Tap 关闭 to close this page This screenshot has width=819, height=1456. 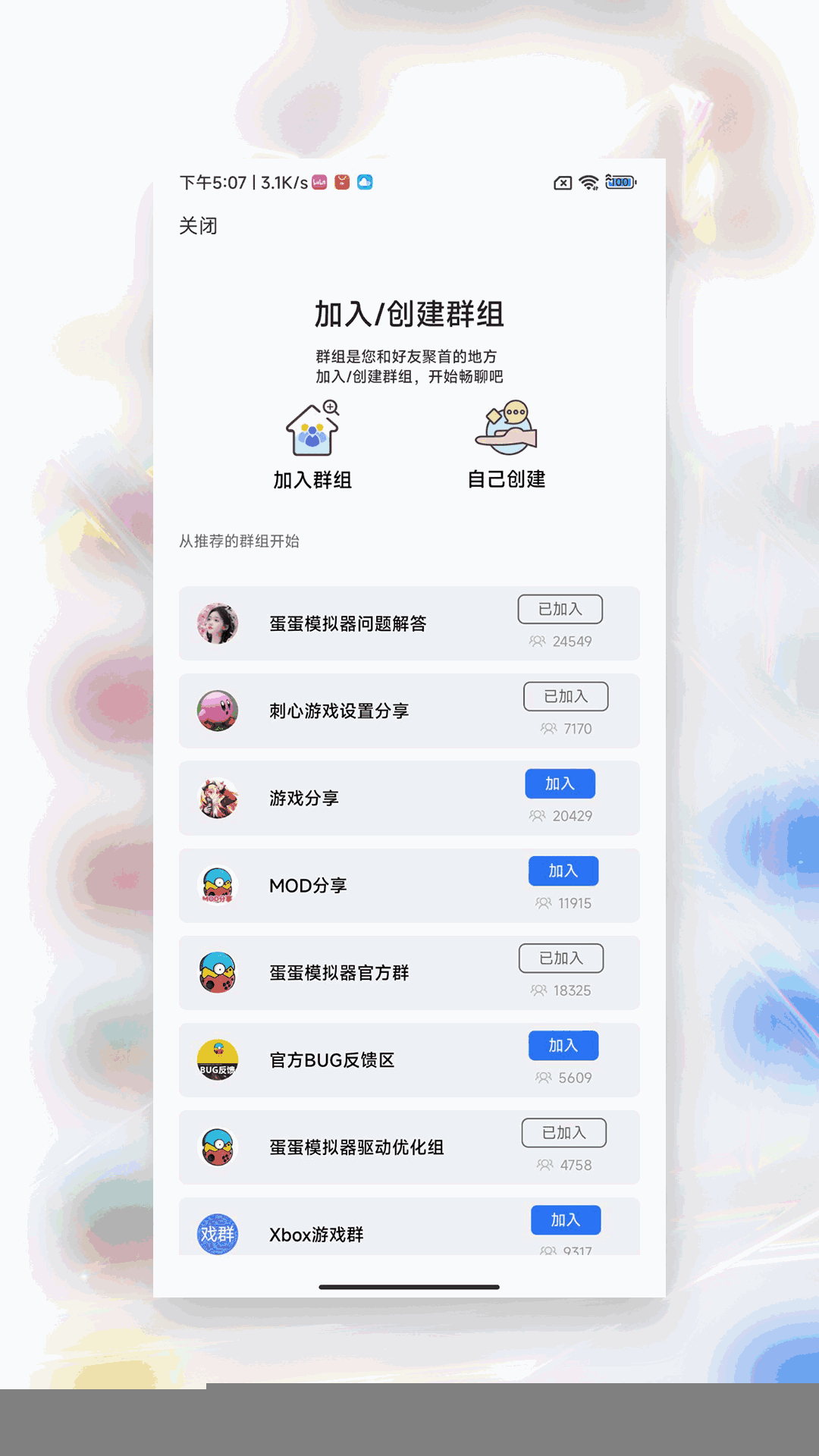tap(198, 226)
